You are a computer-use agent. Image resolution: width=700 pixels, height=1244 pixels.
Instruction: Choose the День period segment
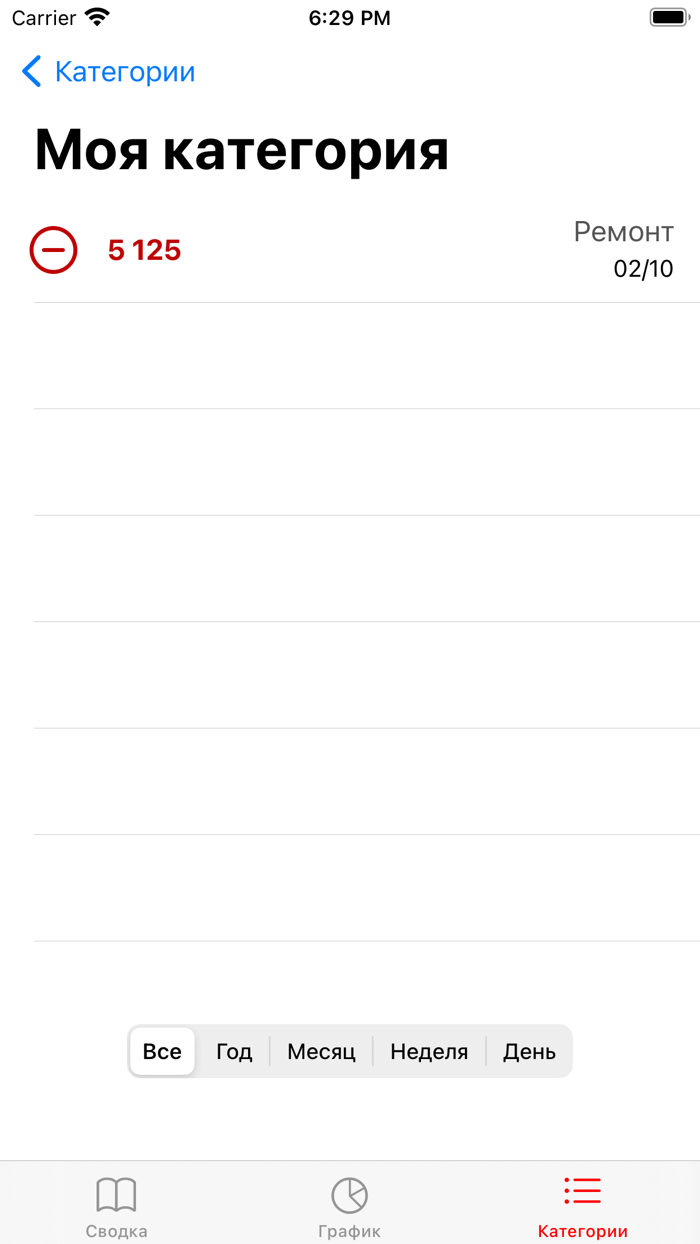pyautogui.click(x=529, y=1051)
